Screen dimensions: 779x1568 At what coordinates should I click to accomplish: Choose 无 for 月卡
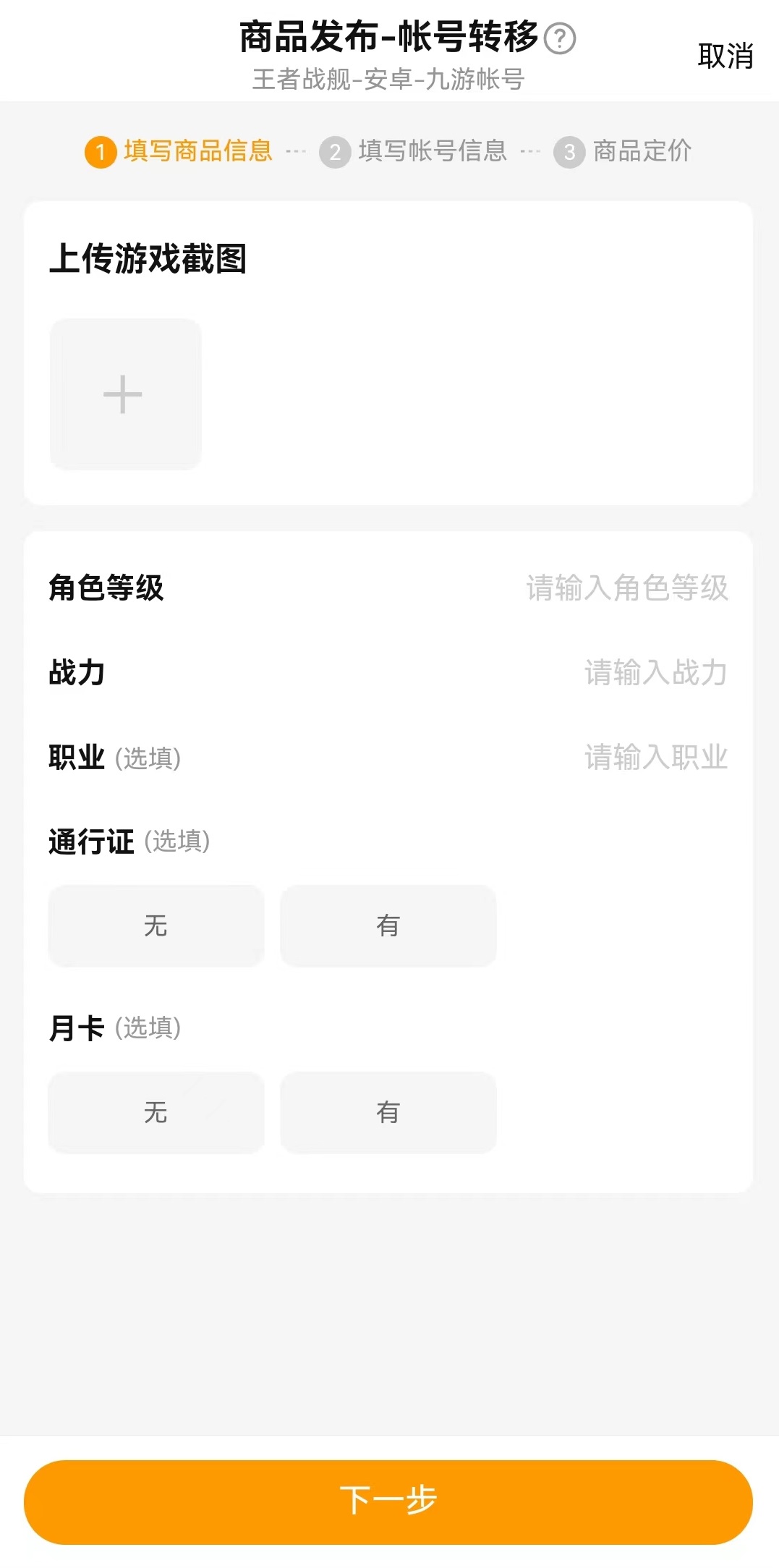[x=156, y=1112]
